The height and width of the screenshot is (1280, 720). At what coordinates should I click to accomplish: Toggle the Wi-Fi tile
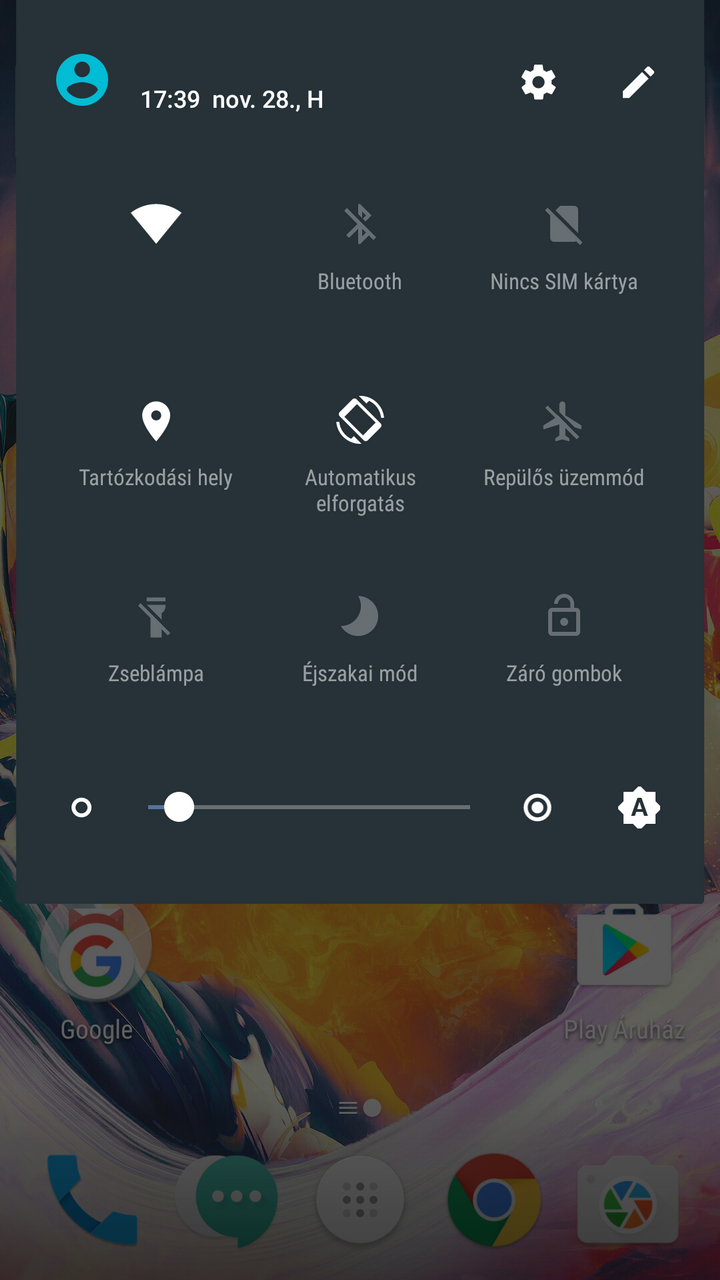[x=156, y=224]
